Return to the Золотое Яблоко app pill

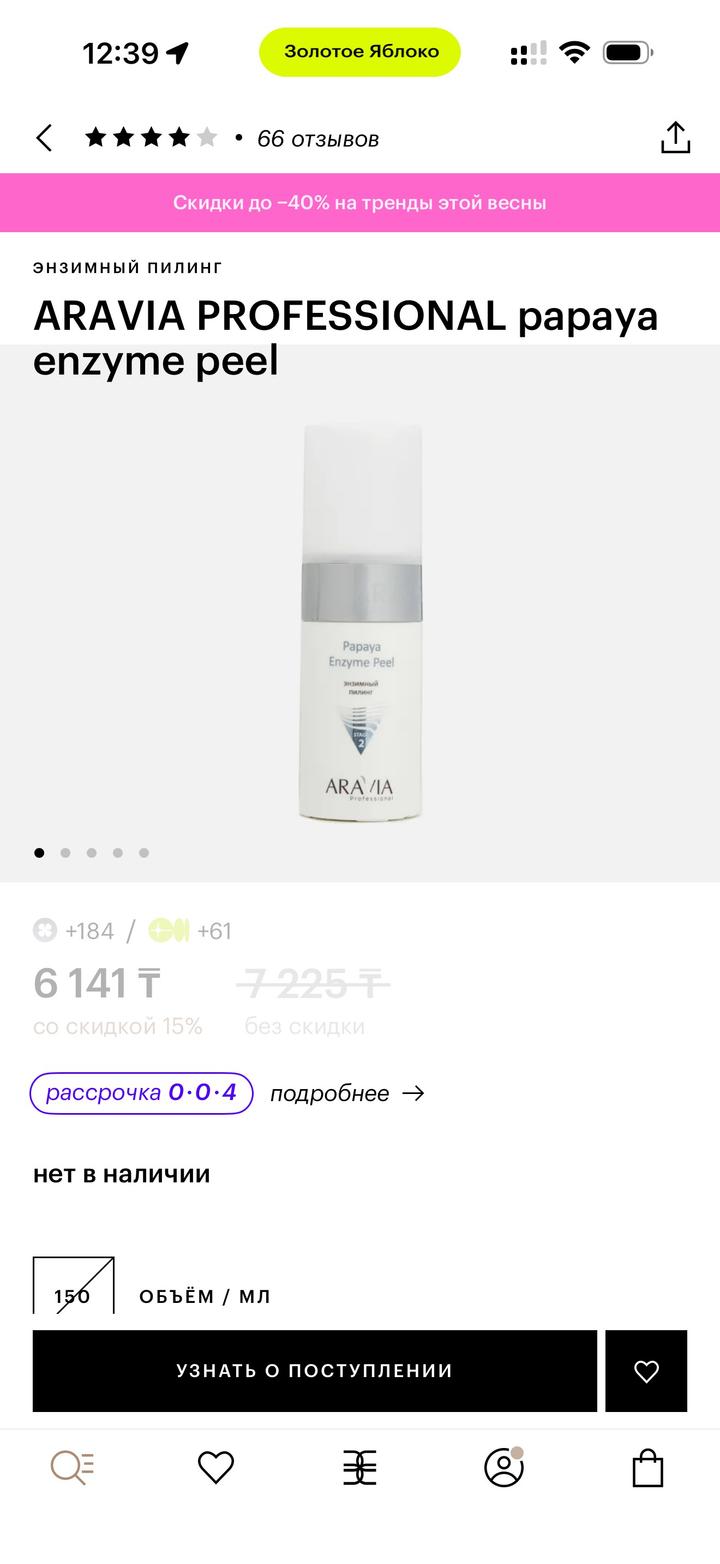[x=360, y=52]
